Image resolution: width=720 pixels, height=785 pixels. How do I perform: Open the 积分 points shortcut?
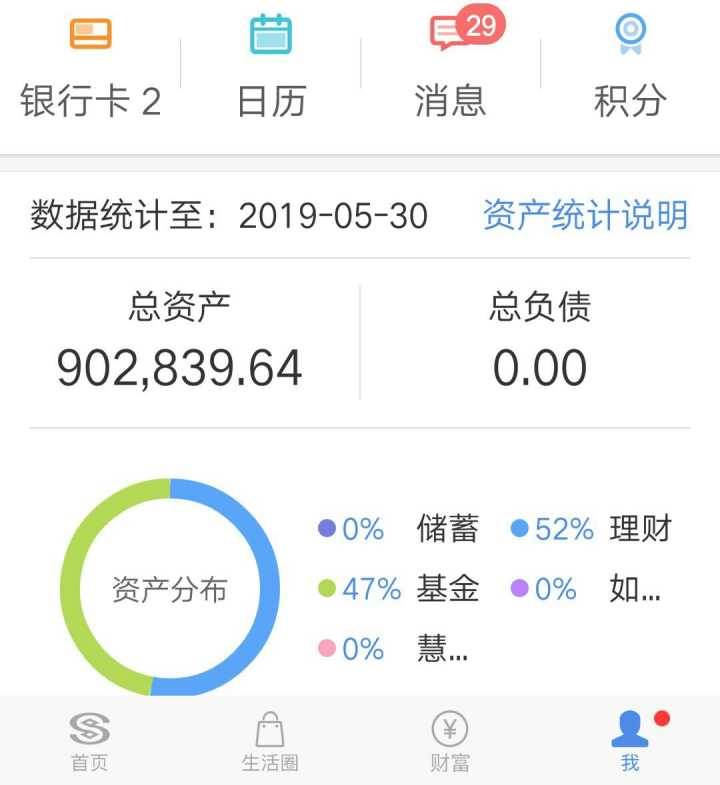[x=630, y=65]
